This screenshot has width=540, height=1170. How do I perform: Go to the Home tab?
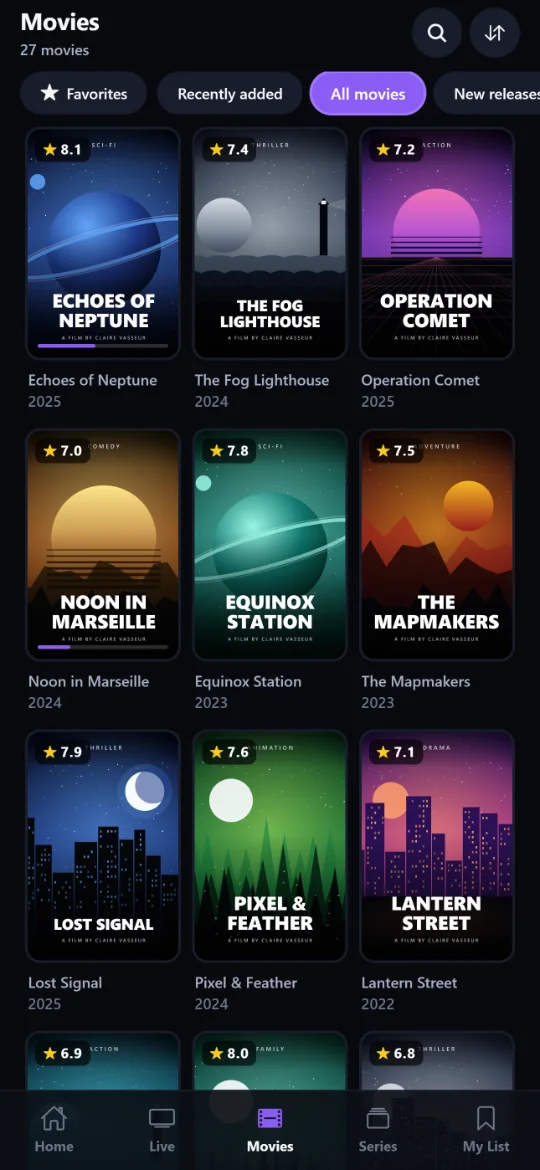tap(54, 1130)
